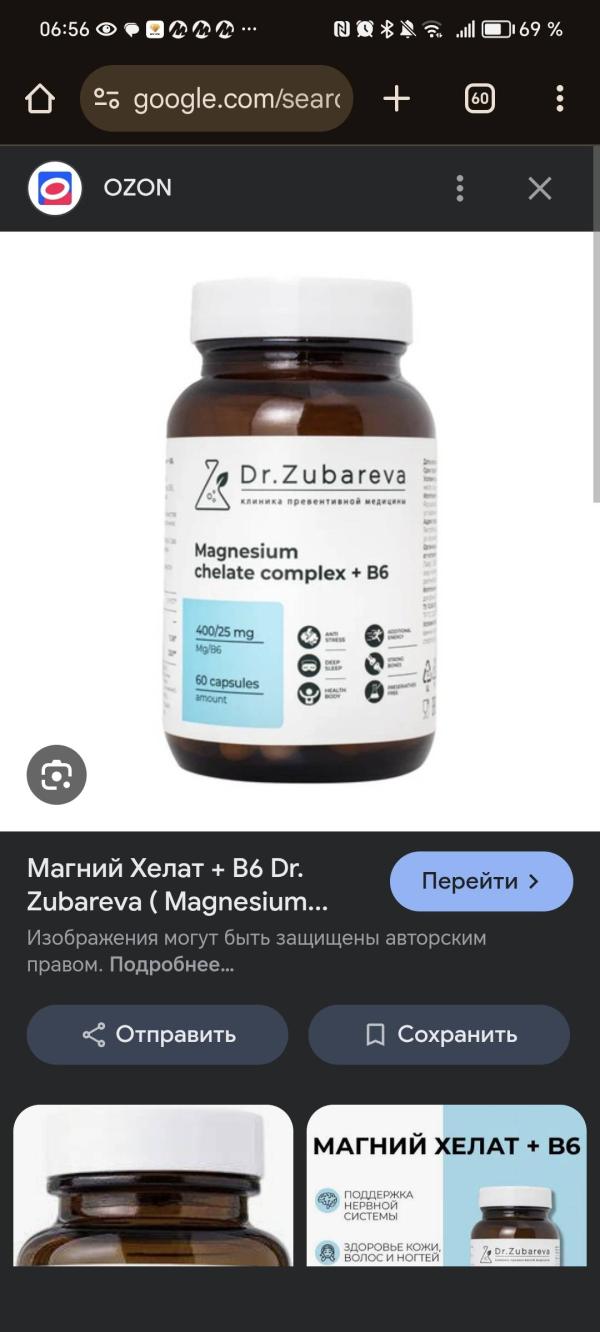Search this image with Google Lens
600x1332 pixels.
(x=57, y=775)
